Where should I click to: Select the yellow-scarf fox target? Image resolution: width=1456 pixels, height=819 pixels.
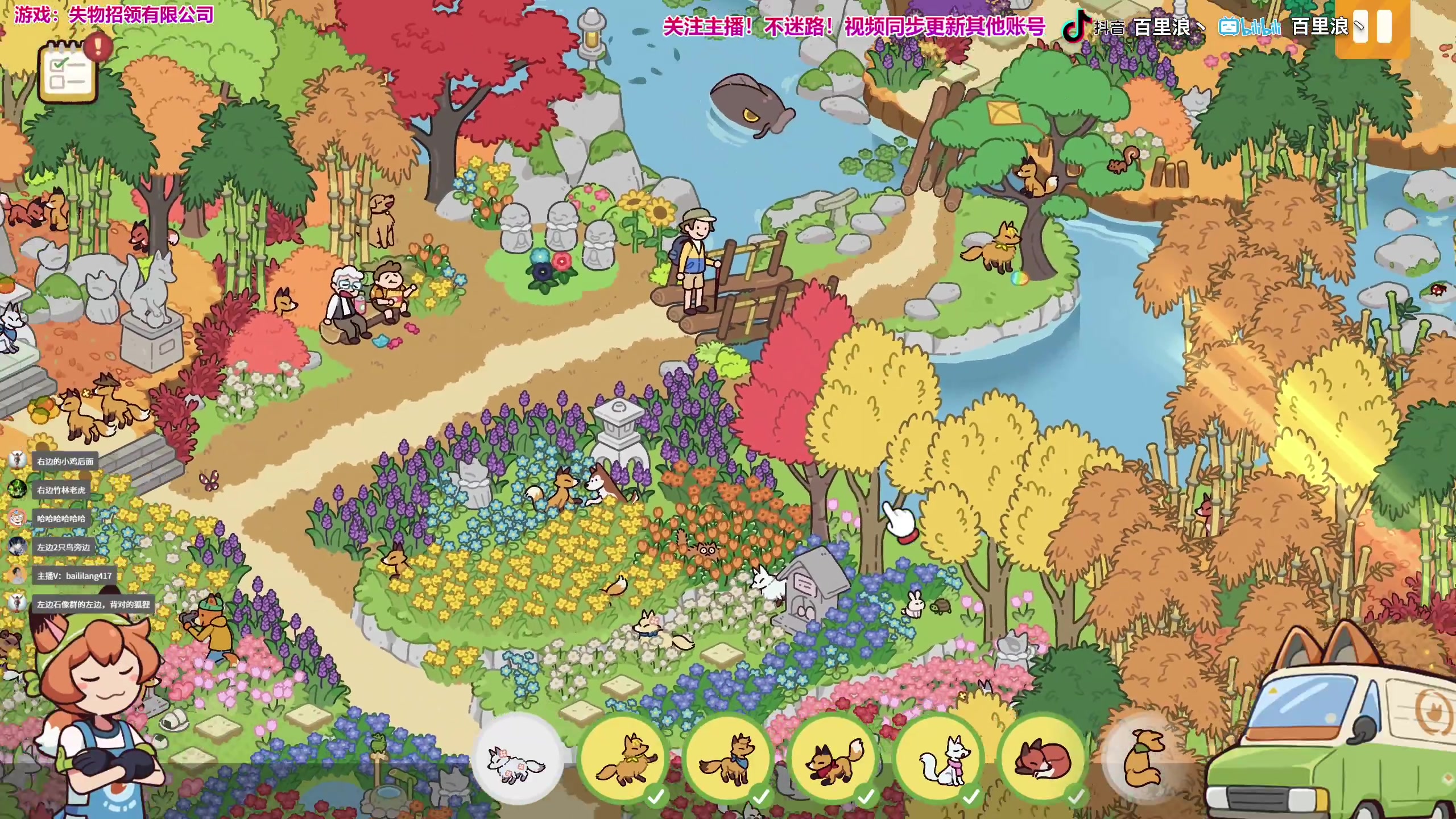click(624, 759)
